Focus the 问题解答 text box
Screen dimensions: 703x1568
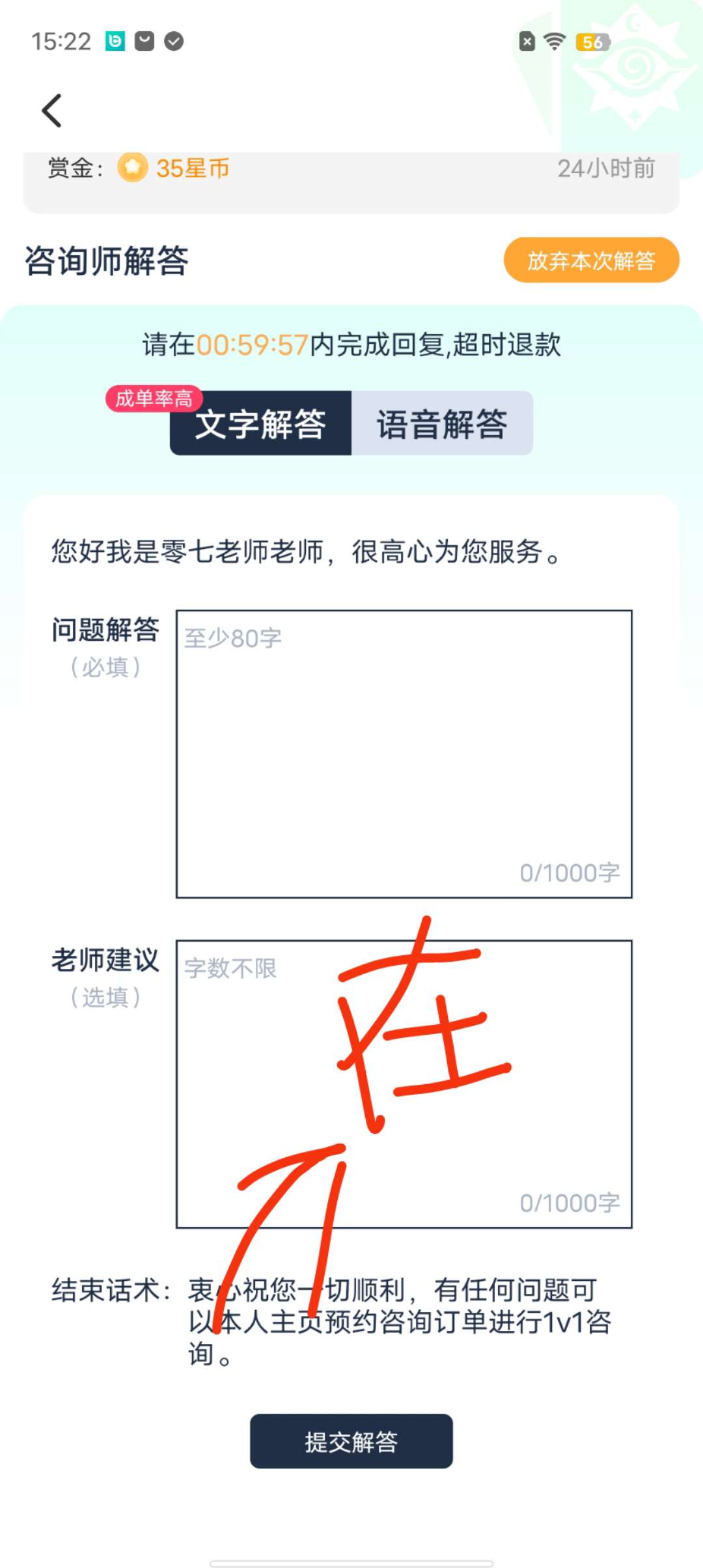[404, 754]
